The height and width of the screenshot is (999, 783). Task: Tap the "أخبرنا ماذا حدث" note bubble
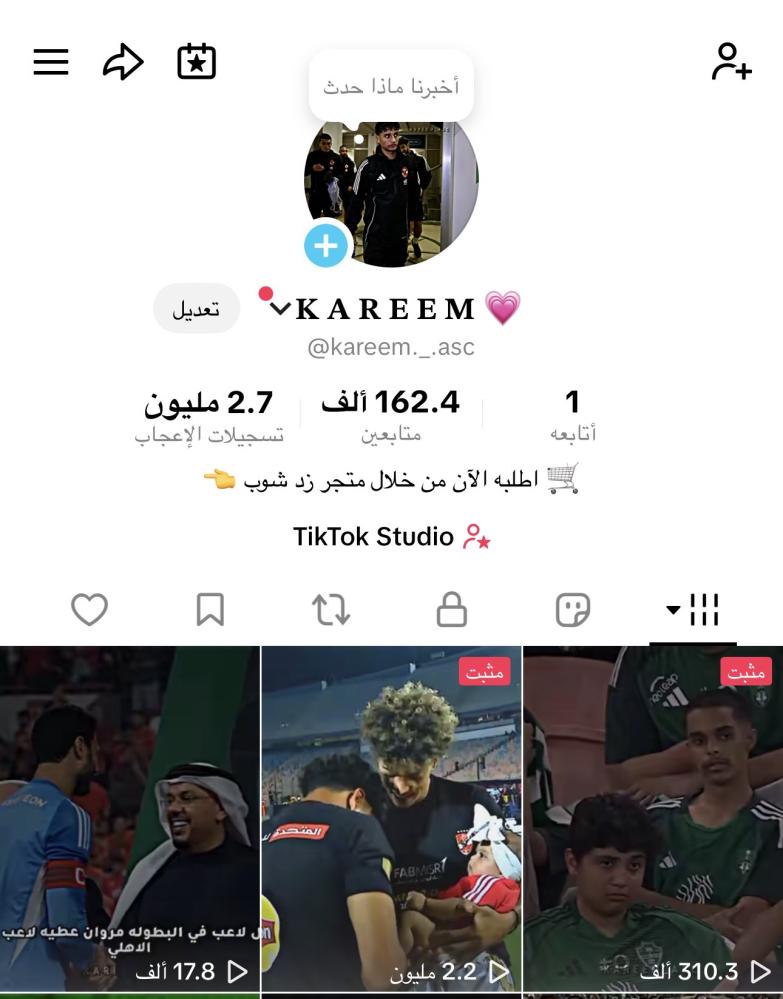[x=391, y=87]
